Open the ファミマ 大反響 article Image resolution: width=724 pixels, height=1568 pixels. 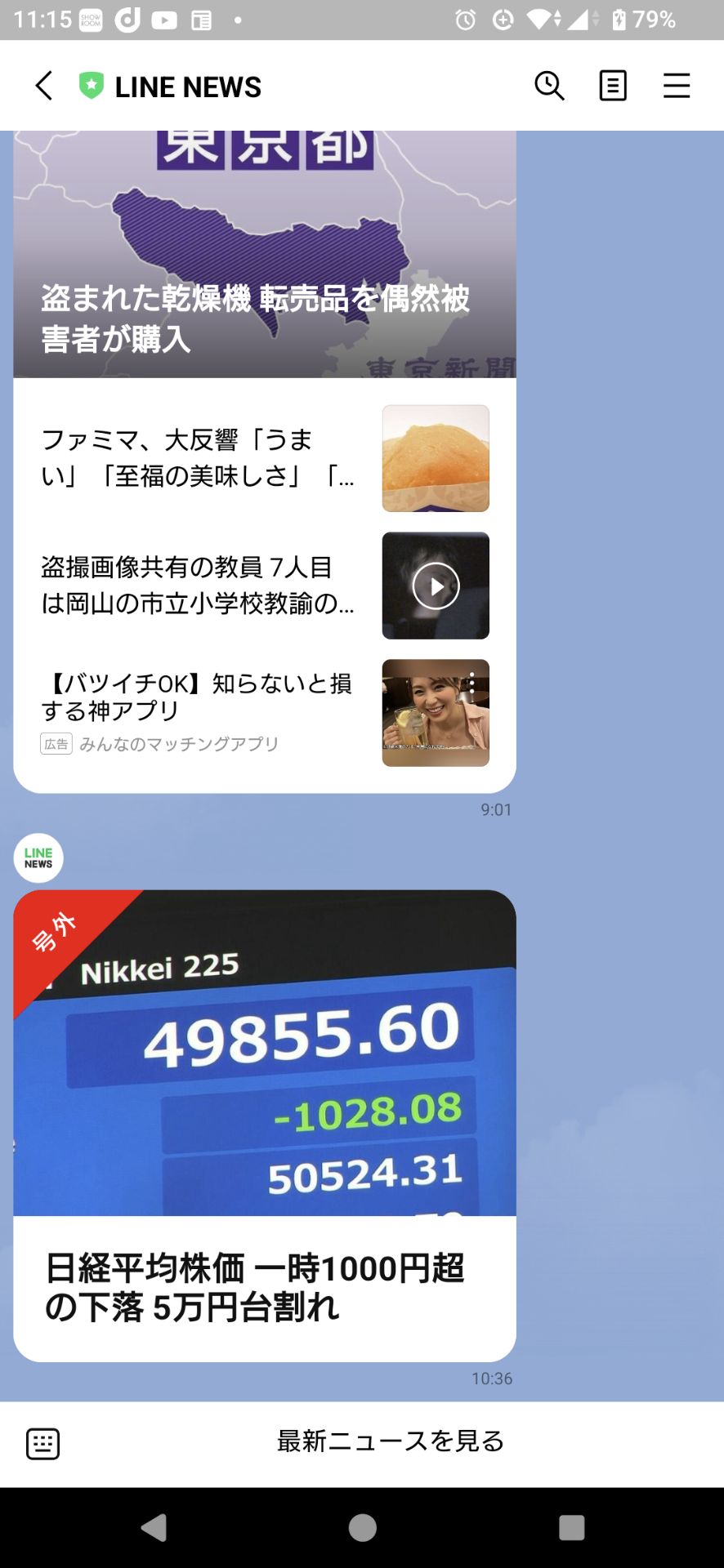196,458
